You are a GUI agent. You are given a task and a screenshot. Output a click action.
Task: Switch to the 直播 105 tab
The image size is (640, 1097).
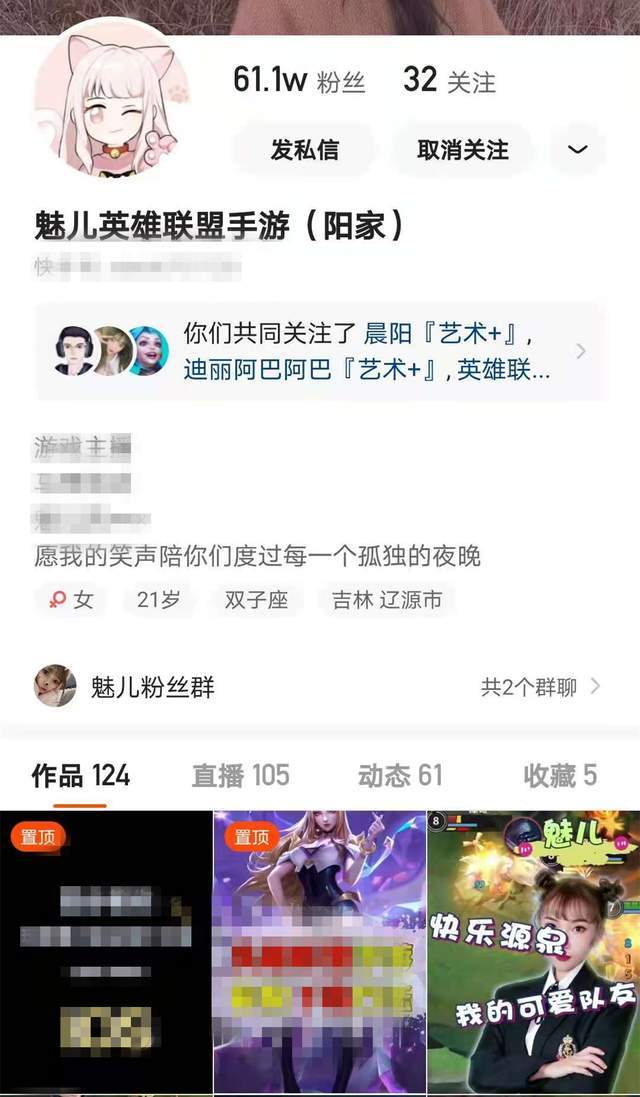click(240, 775)
